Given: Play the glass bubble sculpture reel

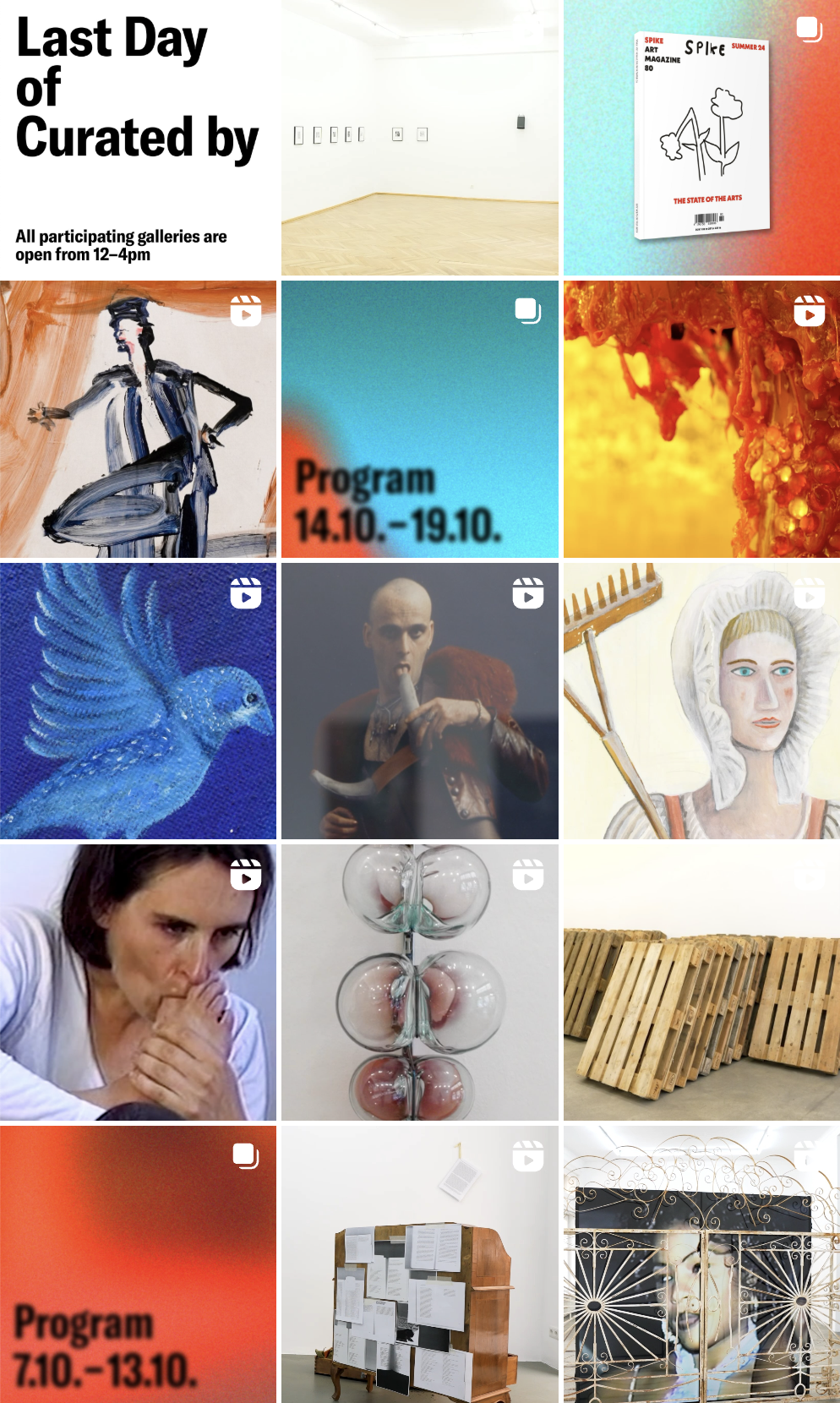Looking at the screenshot, I should click(x=420, y=982).
